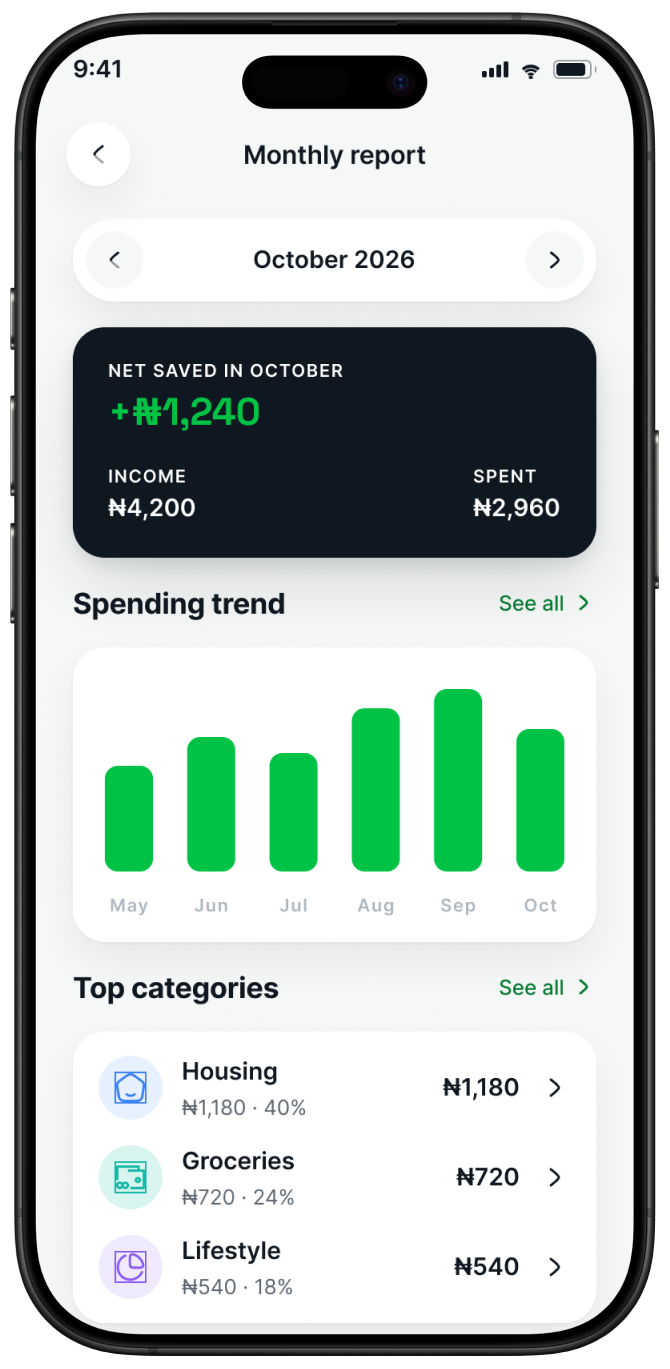This screenshot has height=1369, width=670.
Task: Open the Housing category
Action: [334, 1087]
